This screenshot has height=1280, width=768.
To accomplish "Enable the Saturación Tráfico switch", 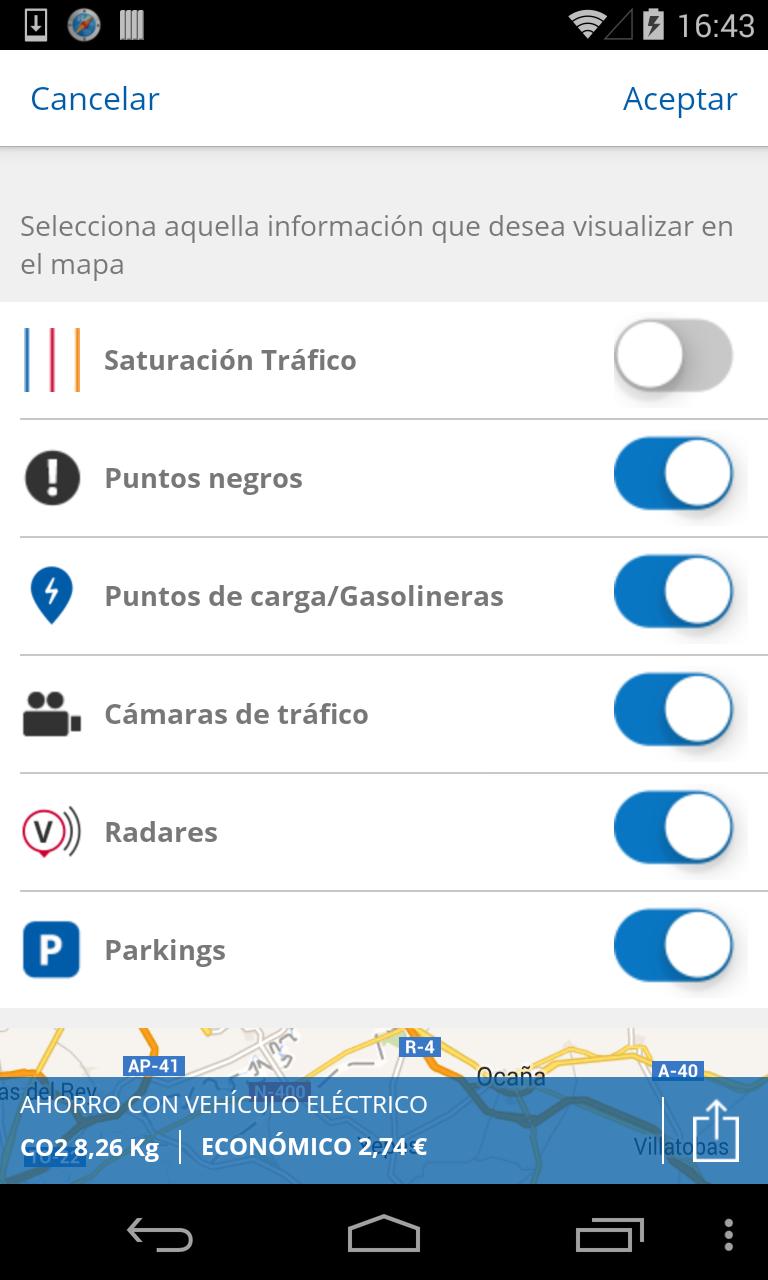I will click(x=673, y=356).
